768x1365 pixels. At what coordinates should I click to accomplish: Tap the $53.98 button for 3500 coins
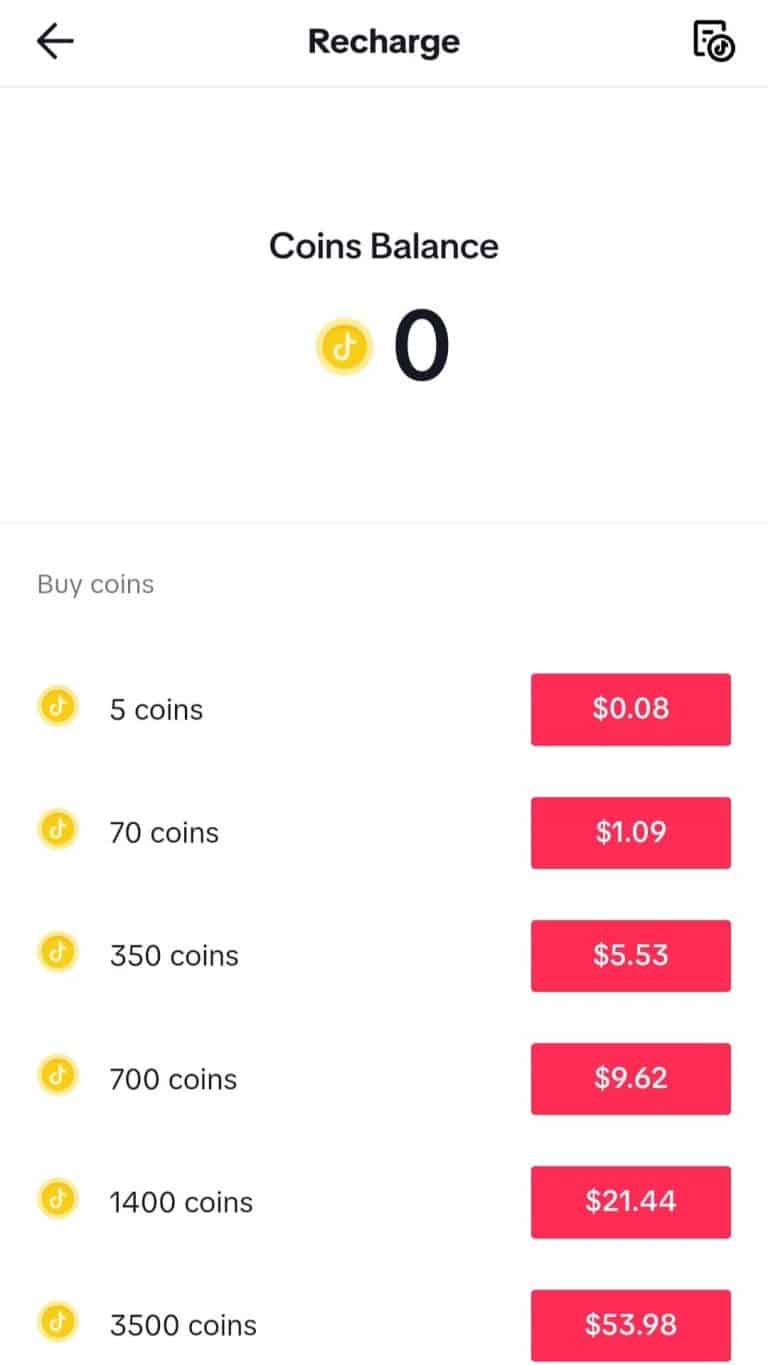pos(630,1325)
